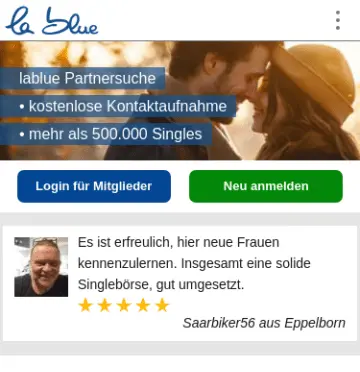Image resolution: width=360 pixels, height=372 pixels.
Task: Open the three-dot overflow menu
Action: [x=338, y=20]
